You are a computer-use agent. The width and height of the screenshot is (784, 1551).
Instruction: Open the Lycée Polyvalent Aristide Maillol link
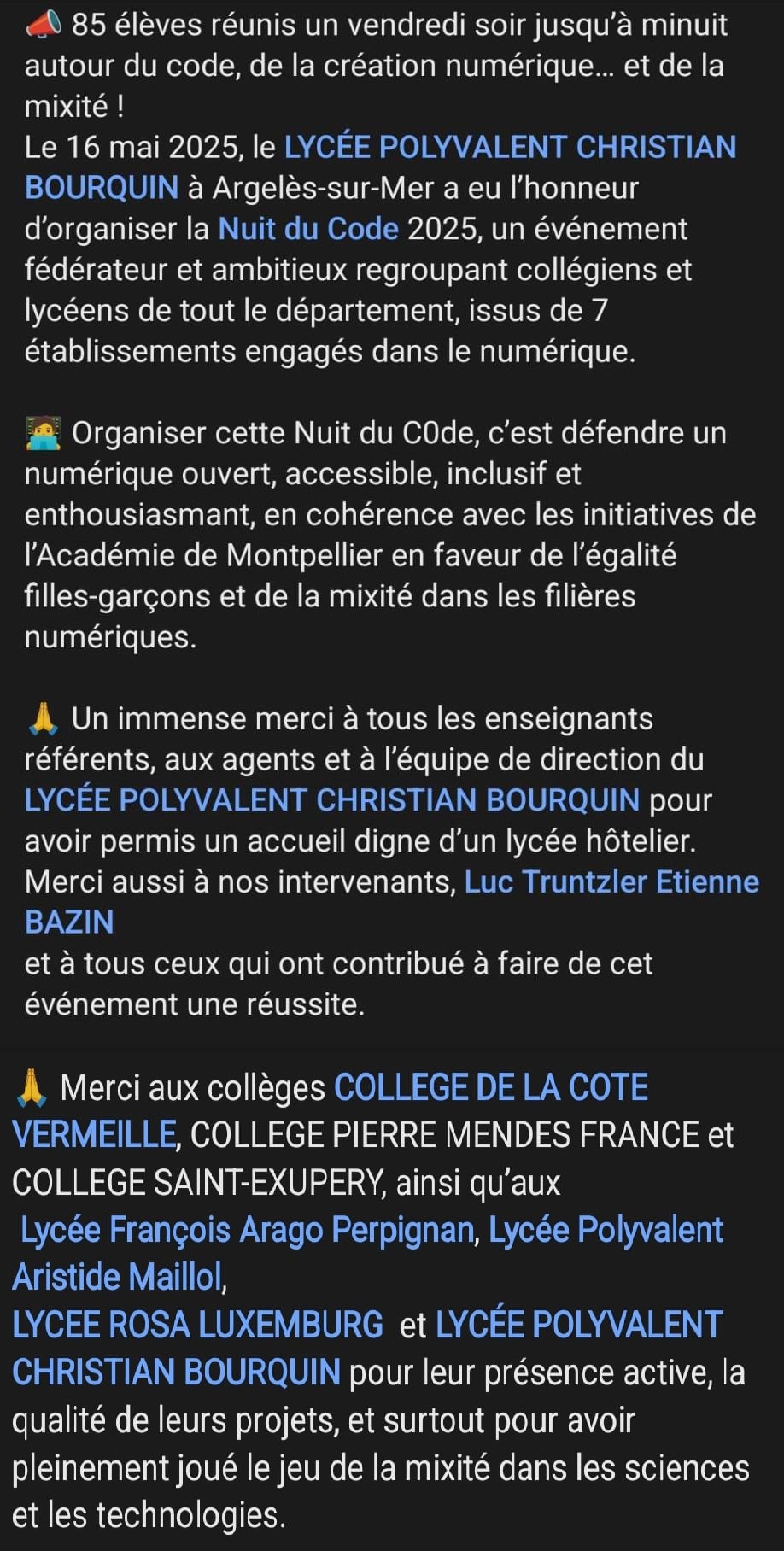click(606, 1230)
